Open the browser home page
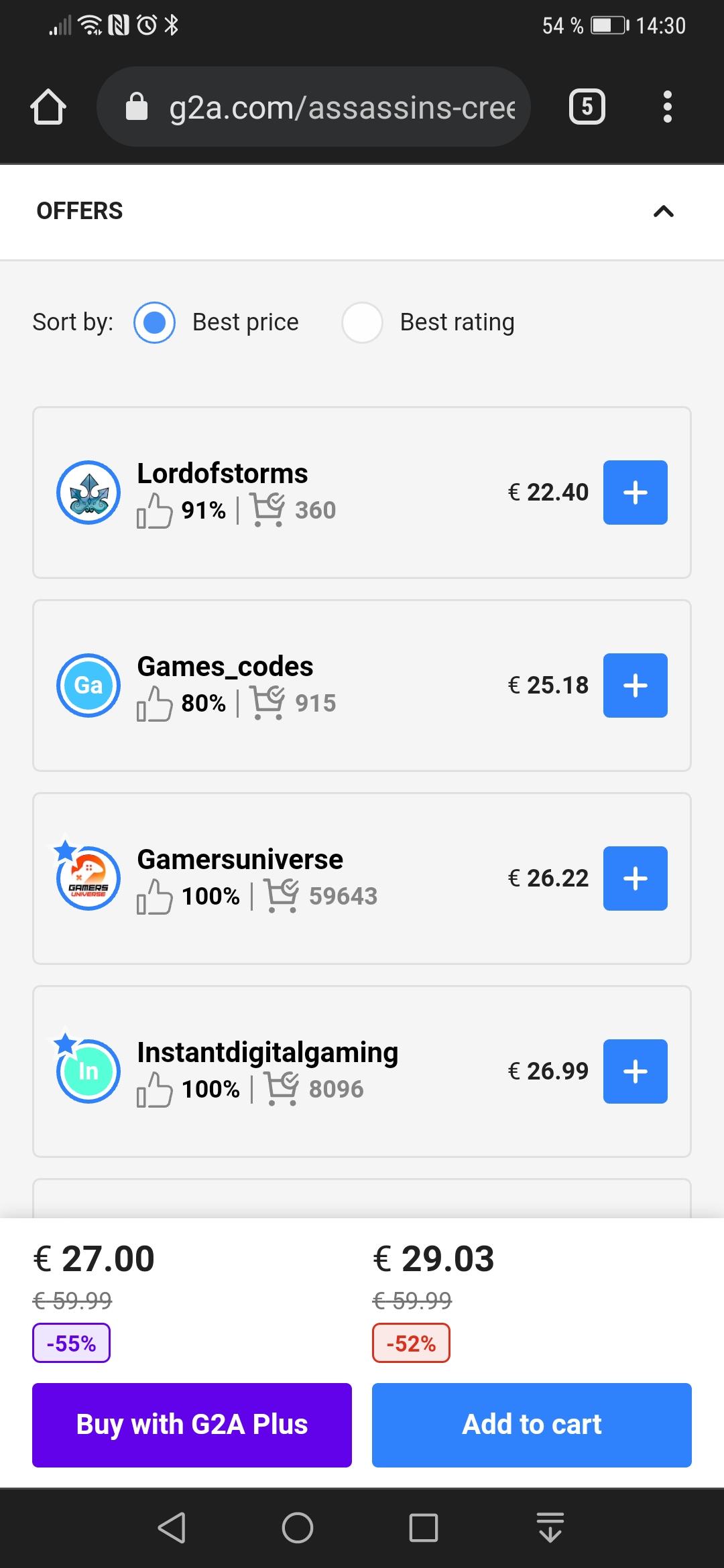724x1568 pixels. coord(48,107)
